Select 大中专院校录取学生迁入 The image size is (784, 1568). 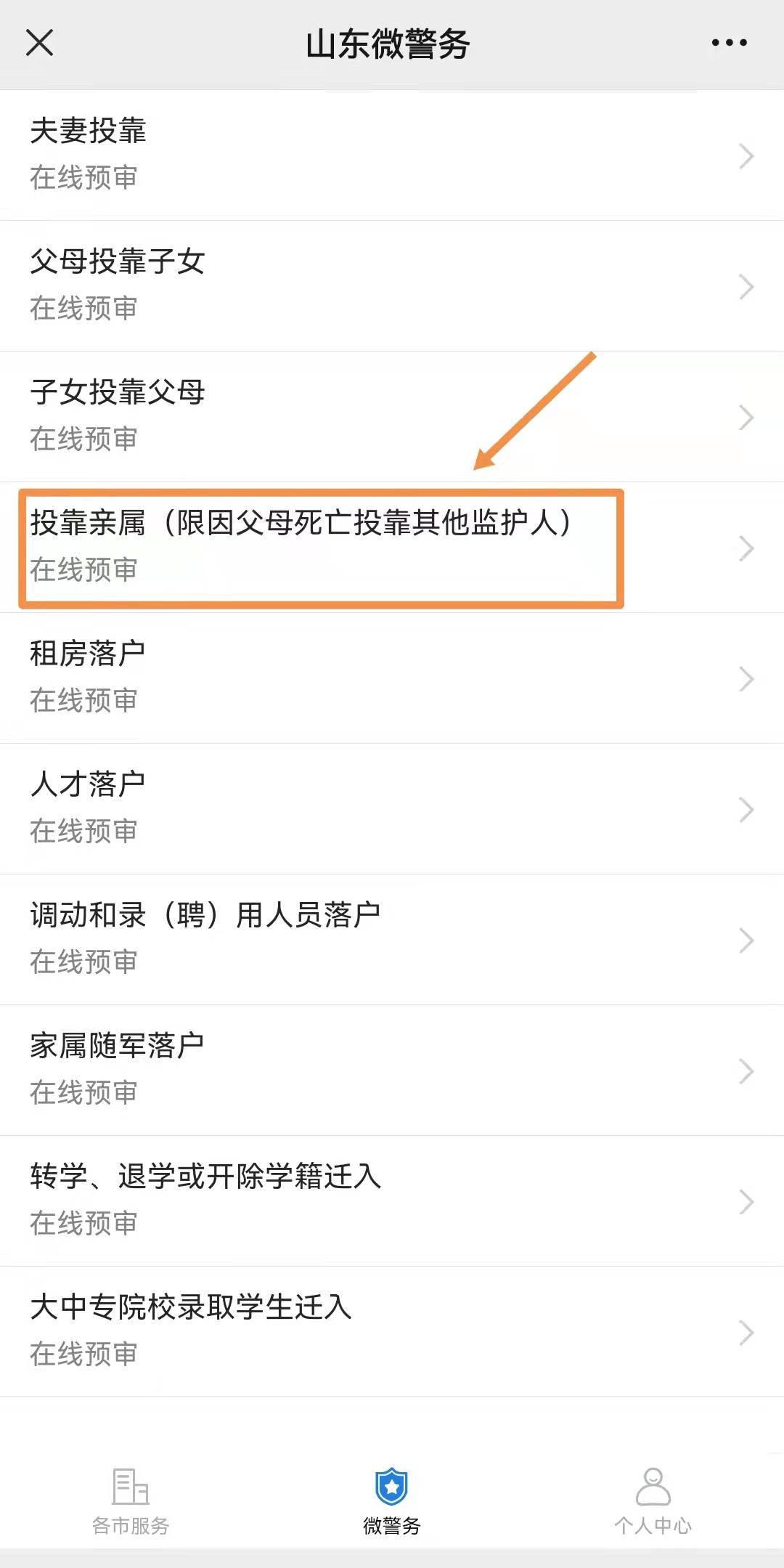392,1331
